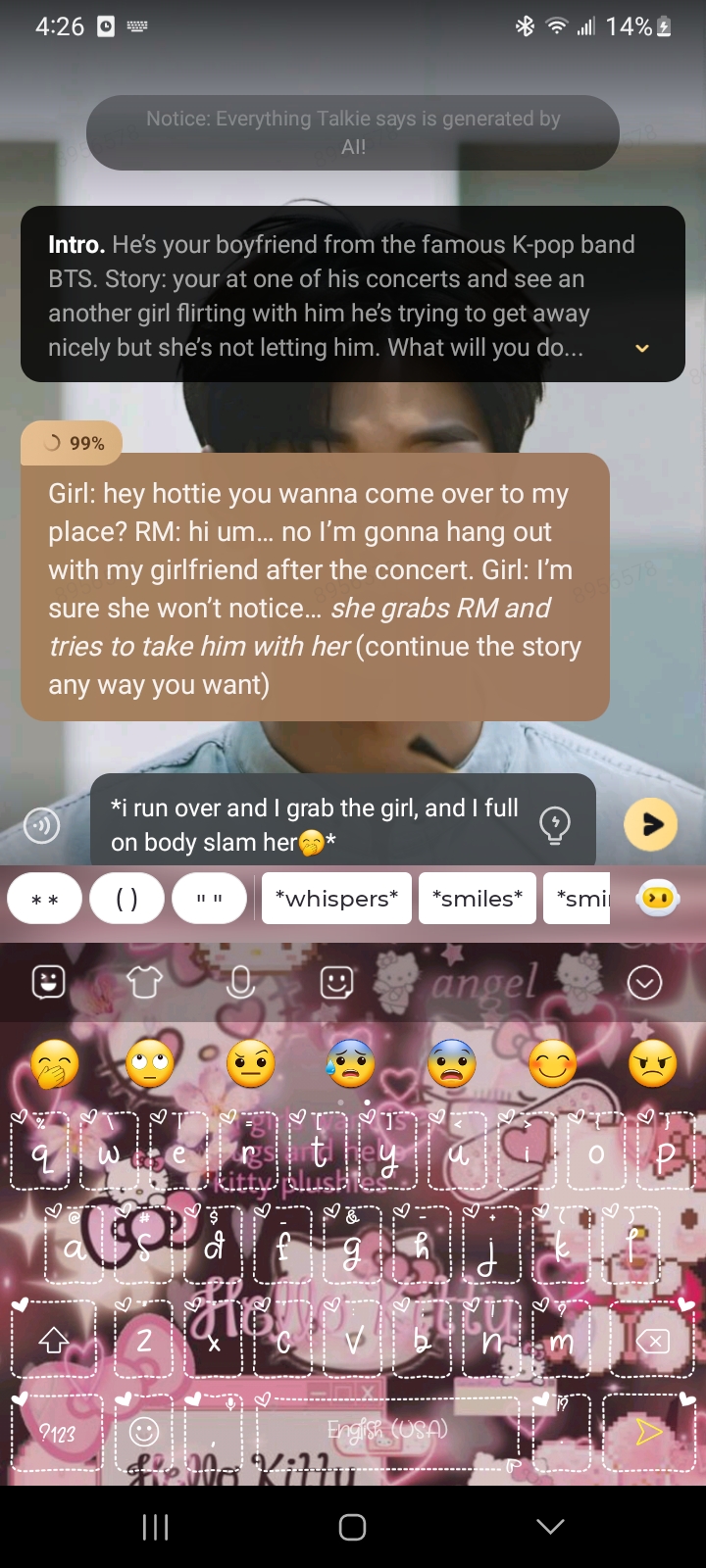Add the *smiles* quick phrase

(x=478, y=899)
